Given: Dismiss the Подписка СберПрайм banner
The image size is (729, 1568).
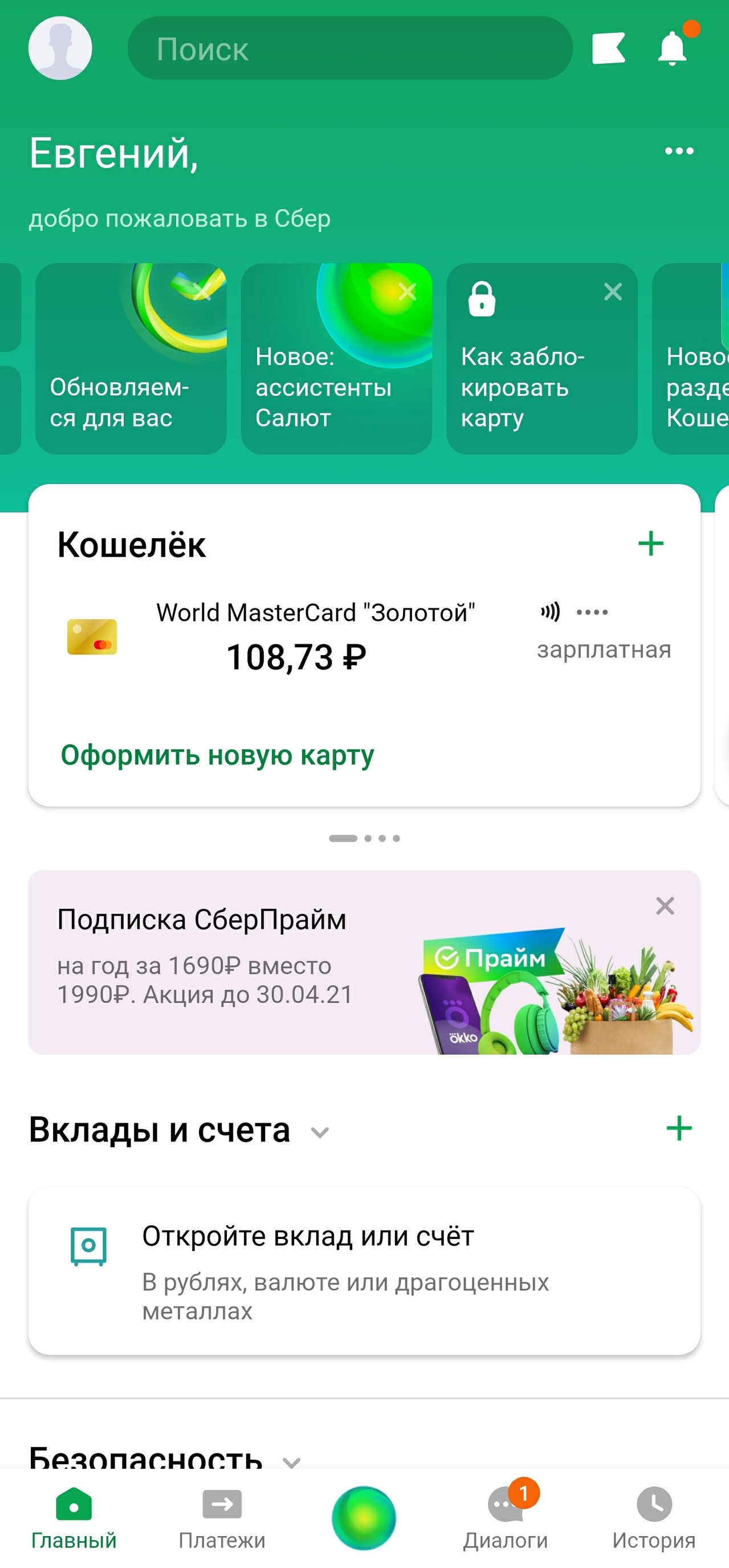Looking at the screenshot, I should point(665,906).
